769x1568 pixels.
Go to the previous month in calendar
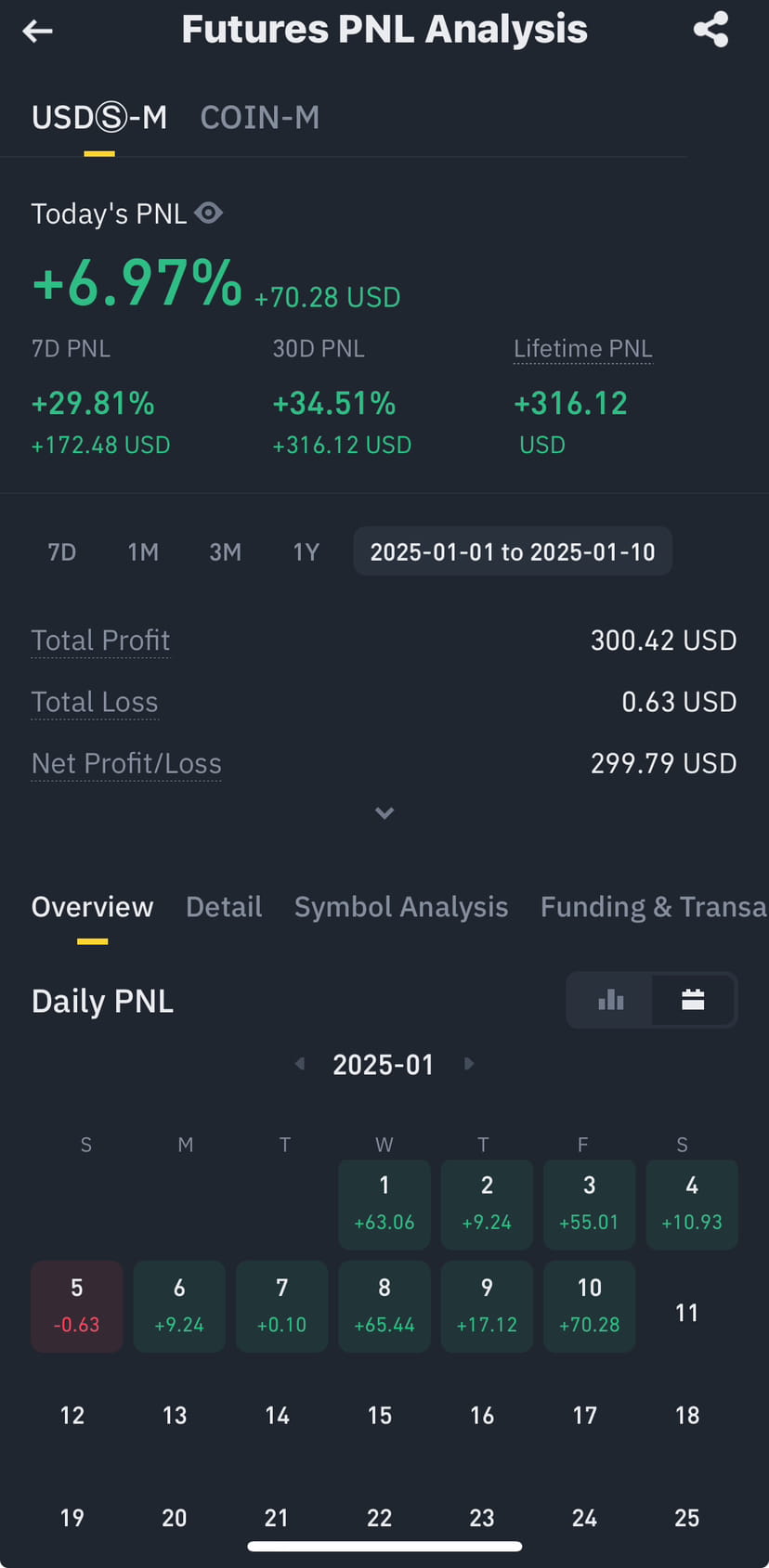click(x=300, y=1064)
